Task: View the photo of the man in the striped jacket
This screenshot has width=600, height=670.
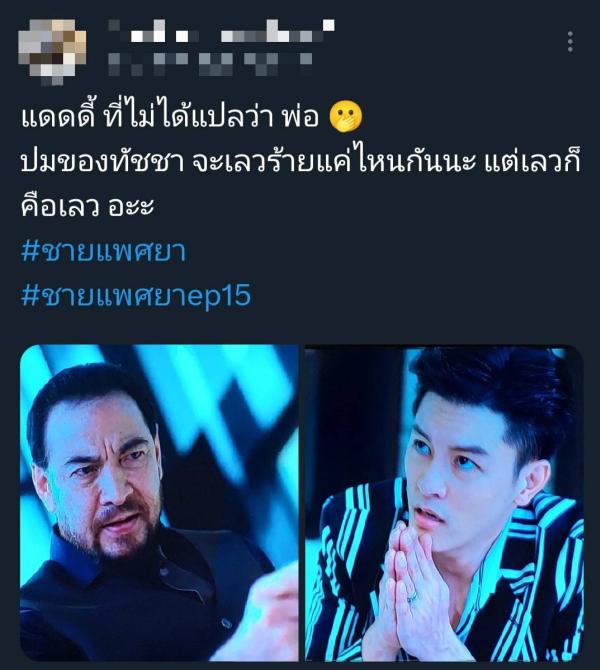Action: [x=444, y=502]
